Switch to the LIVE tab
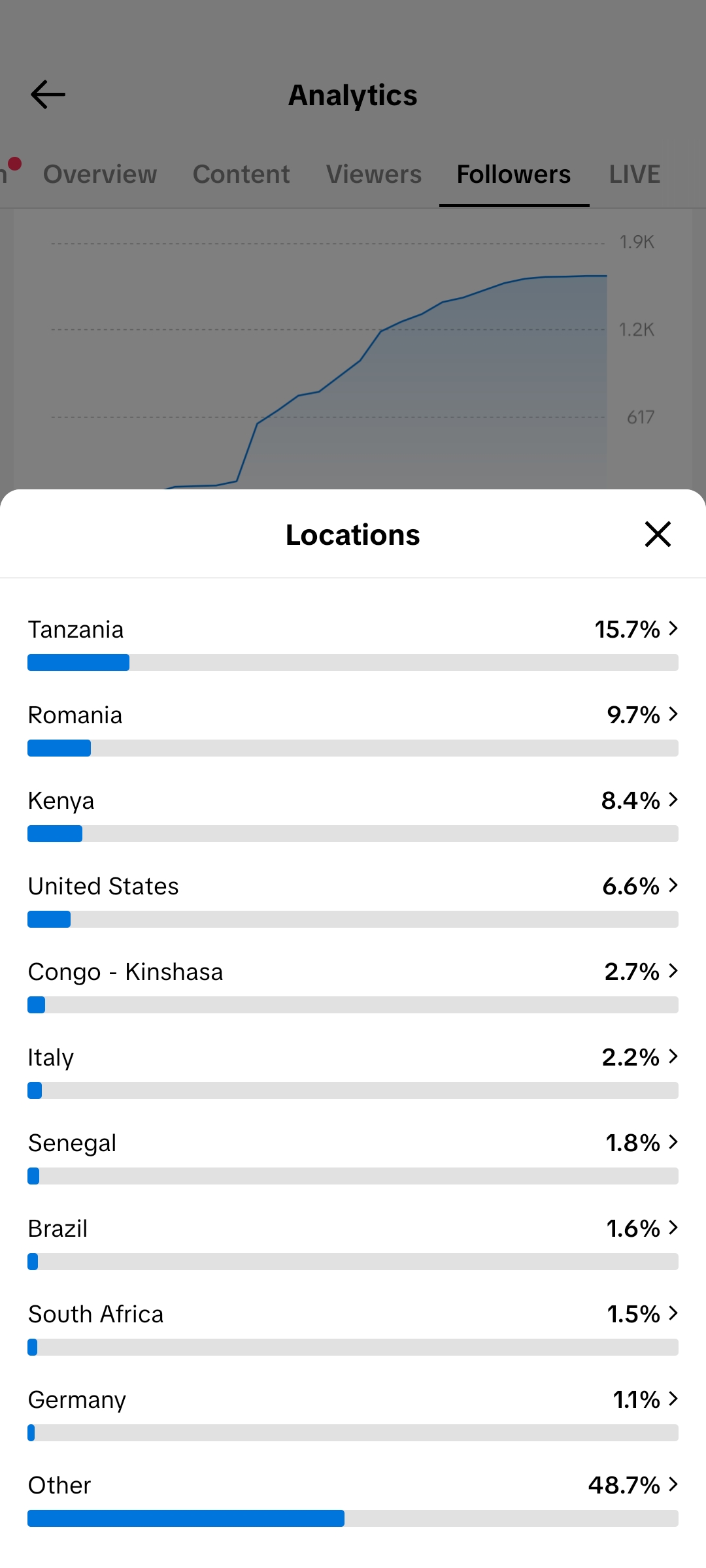The height and width of the screenshot is (1568, 706). pyautogui.click(x=635, y=174)
